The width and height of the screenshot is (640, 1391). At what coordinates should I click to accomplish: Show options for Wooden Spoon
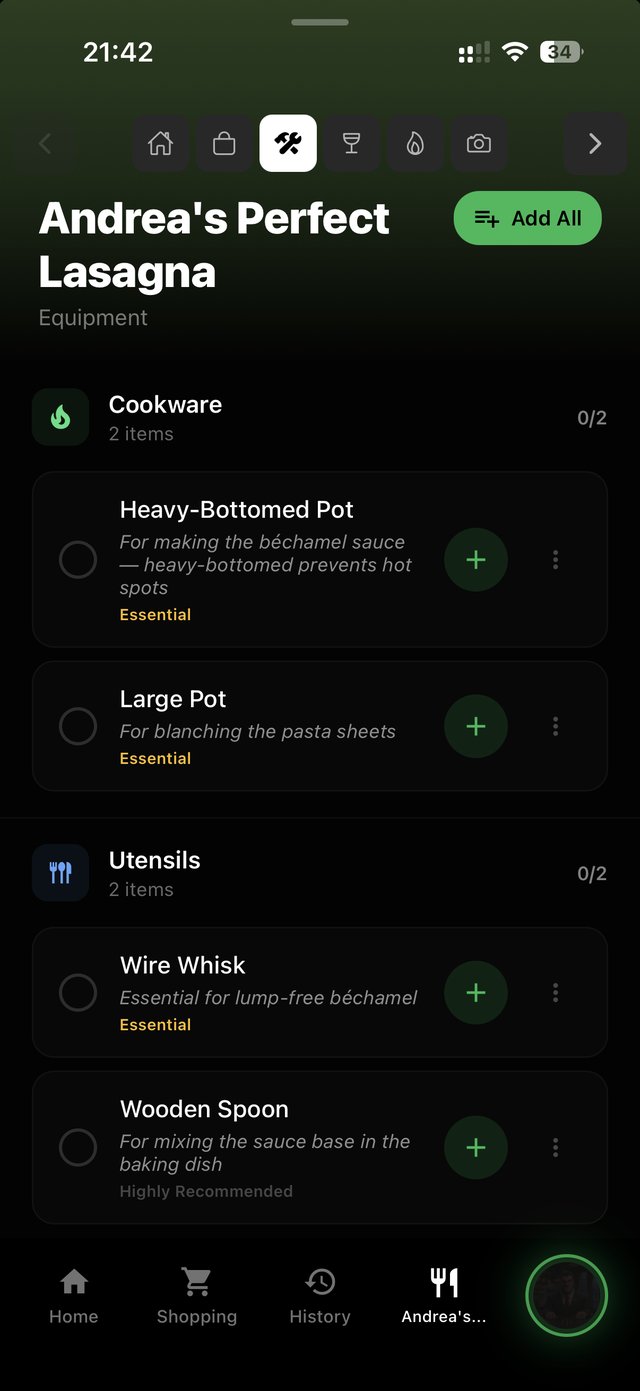point(556,1148)
